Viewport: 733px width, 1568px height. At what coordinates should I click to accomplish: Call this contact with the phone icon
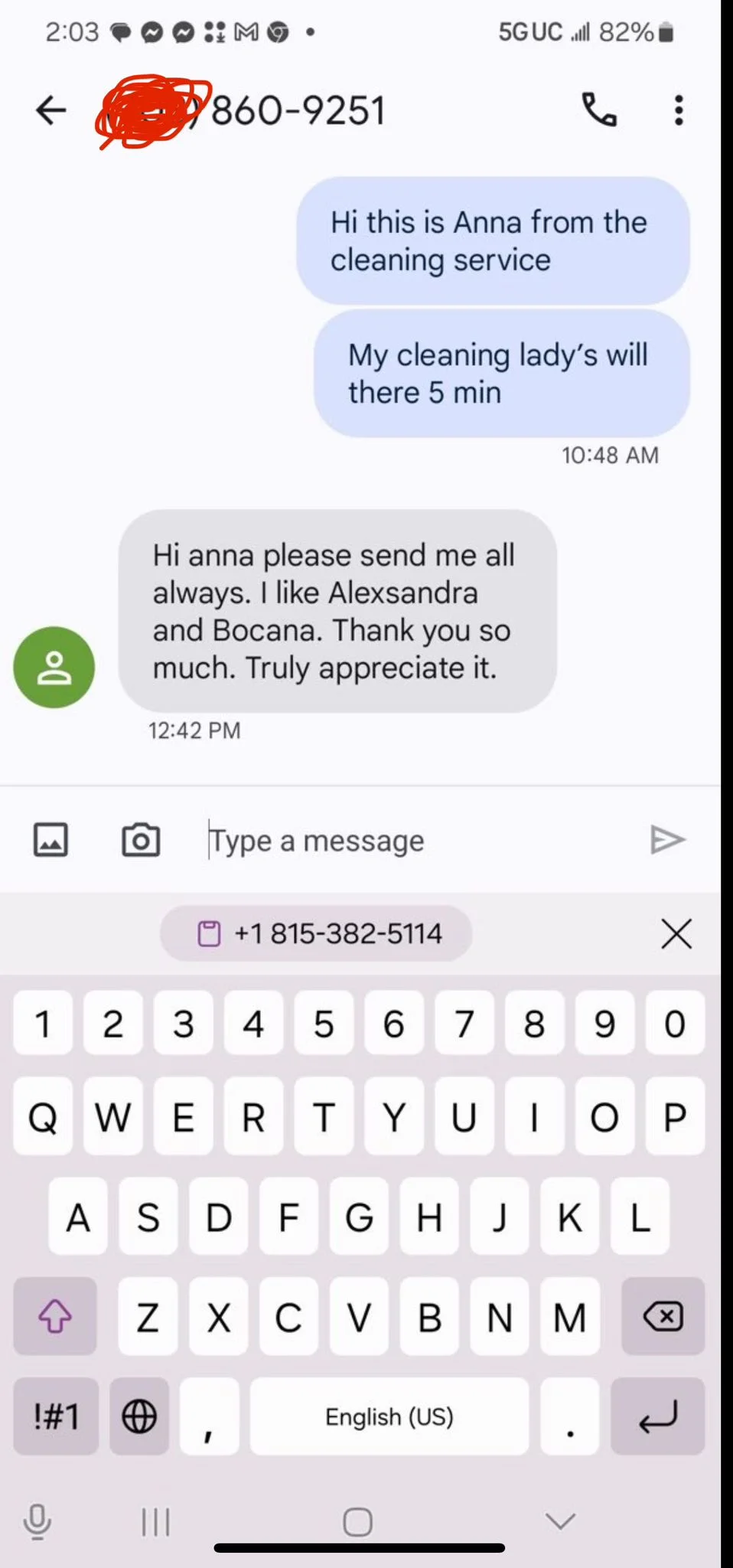pos(599,110)
